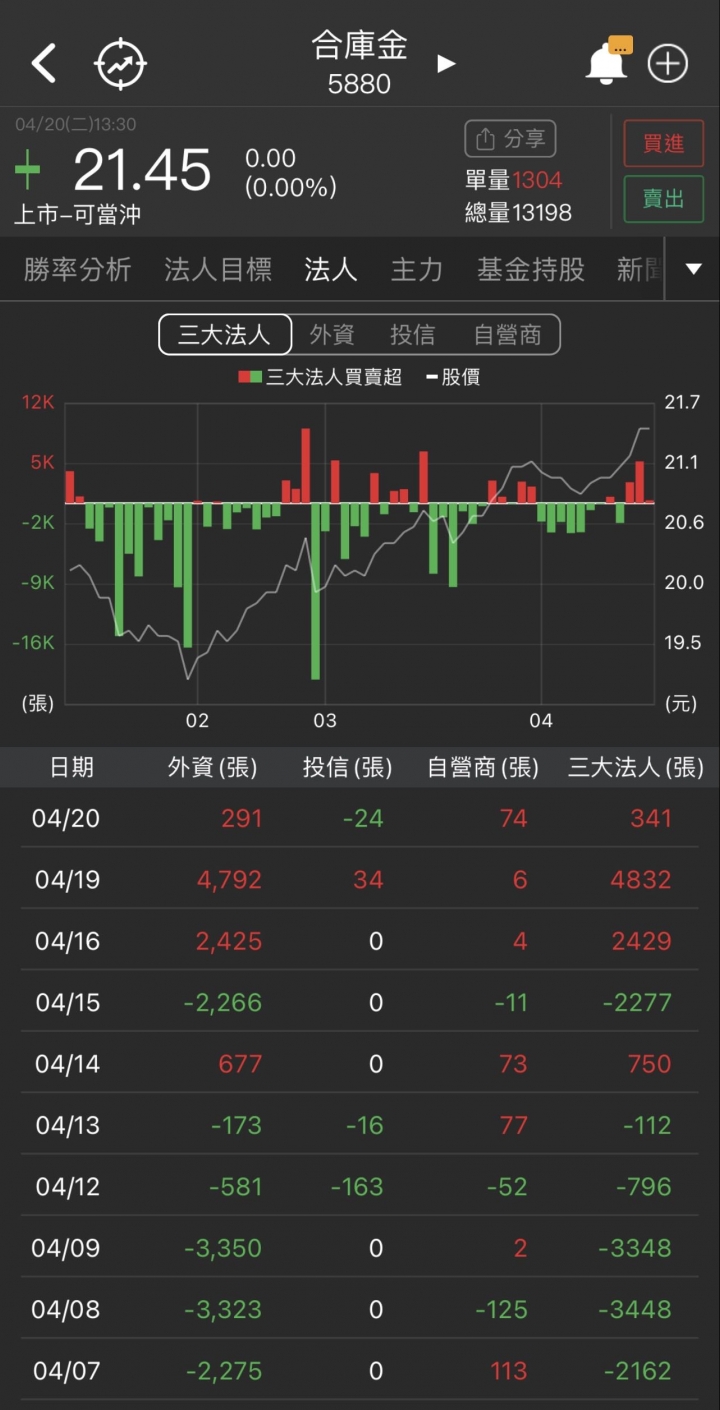Image resolution: width=720 pixels, height=1410 pixels.
Task: Open the price alert bell
Action: pos(606,64)
